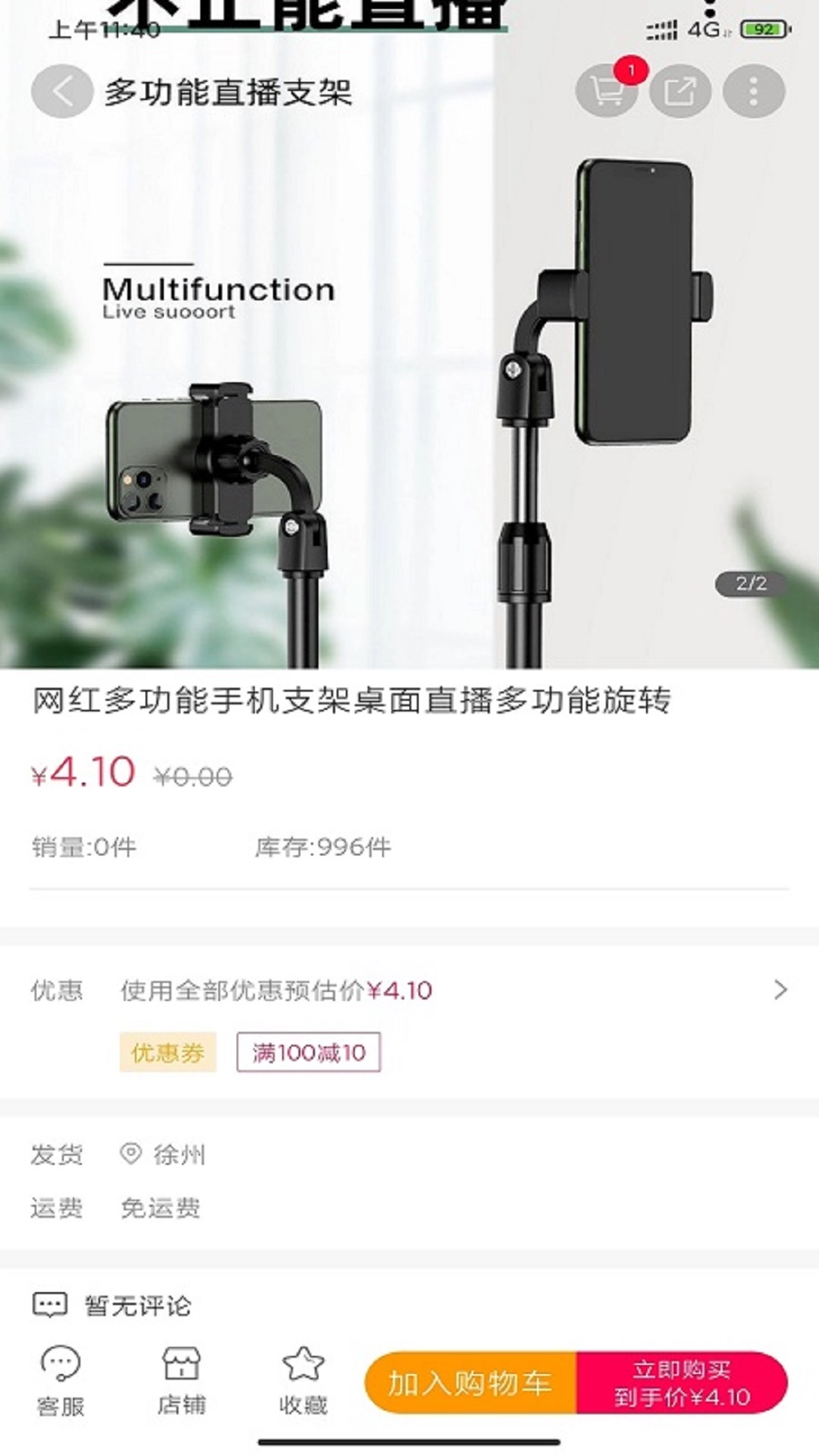Open the 优惠券 coupon tag
This screenshot has width=819, height=1456.
pos(169,1053)
